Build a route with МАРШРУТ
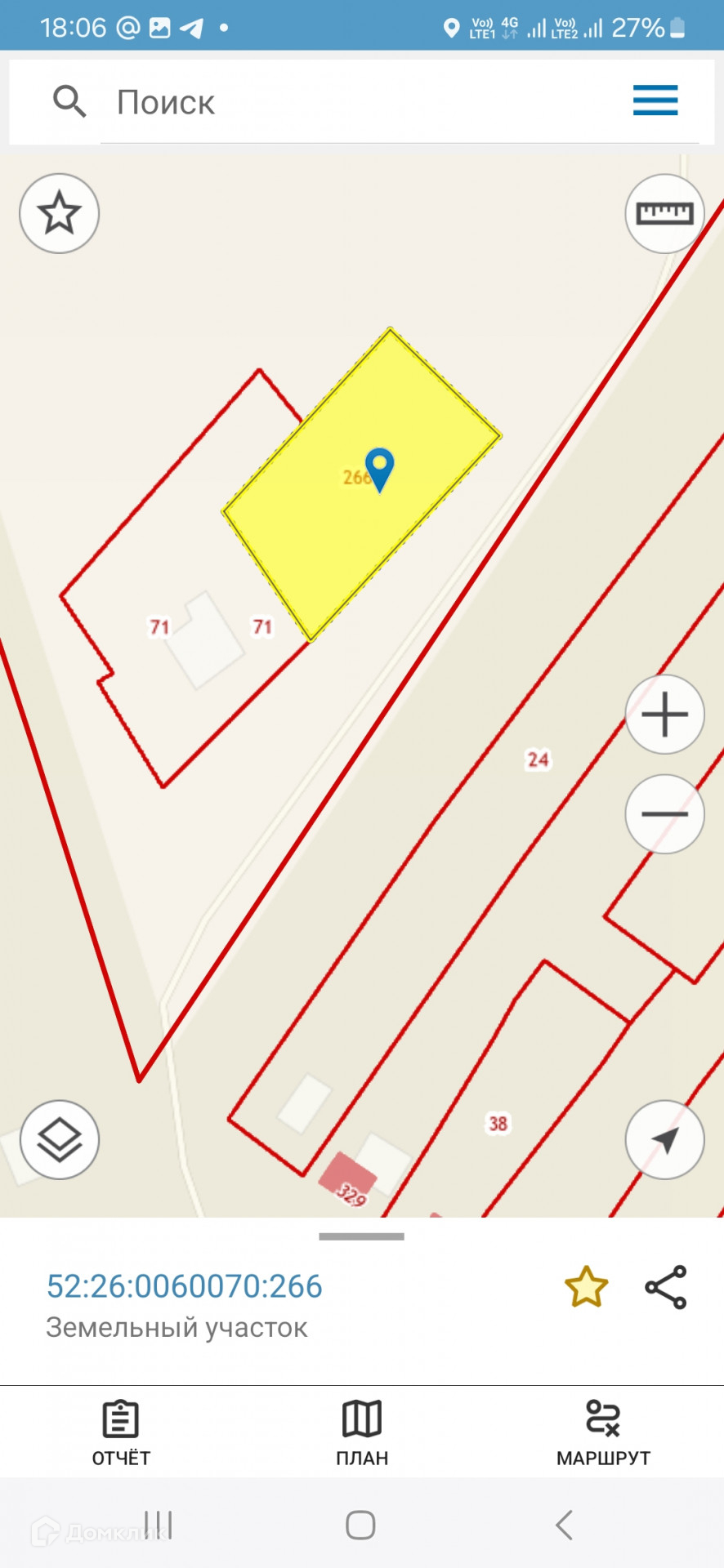The image size is (724, 1568). point(603,1433)
